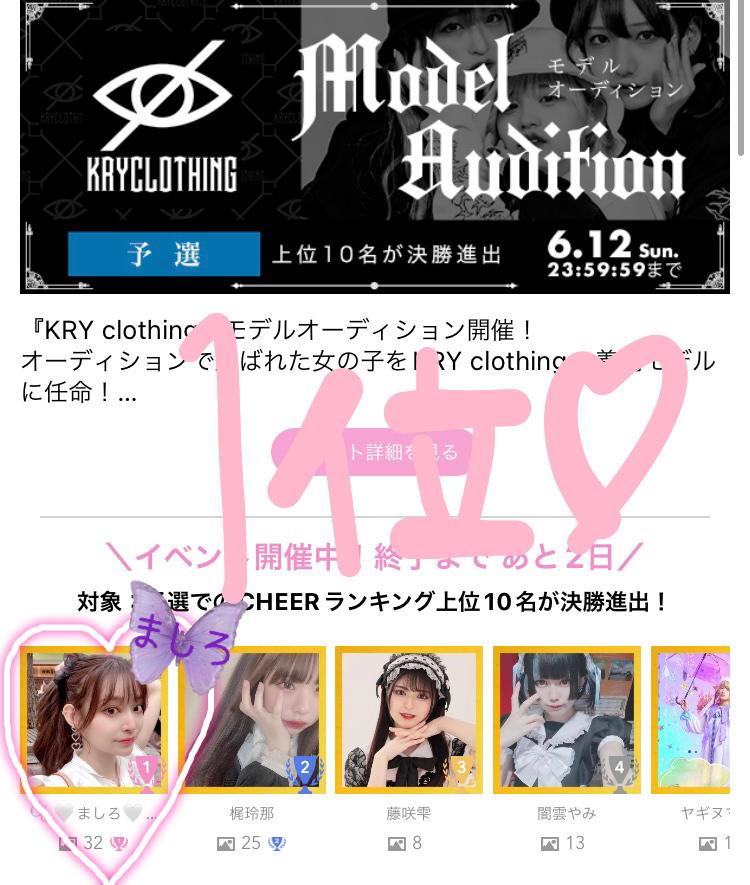Open first-place ましろ's profile card
Screen dimensions: 750x885
[x=94, y=720]
